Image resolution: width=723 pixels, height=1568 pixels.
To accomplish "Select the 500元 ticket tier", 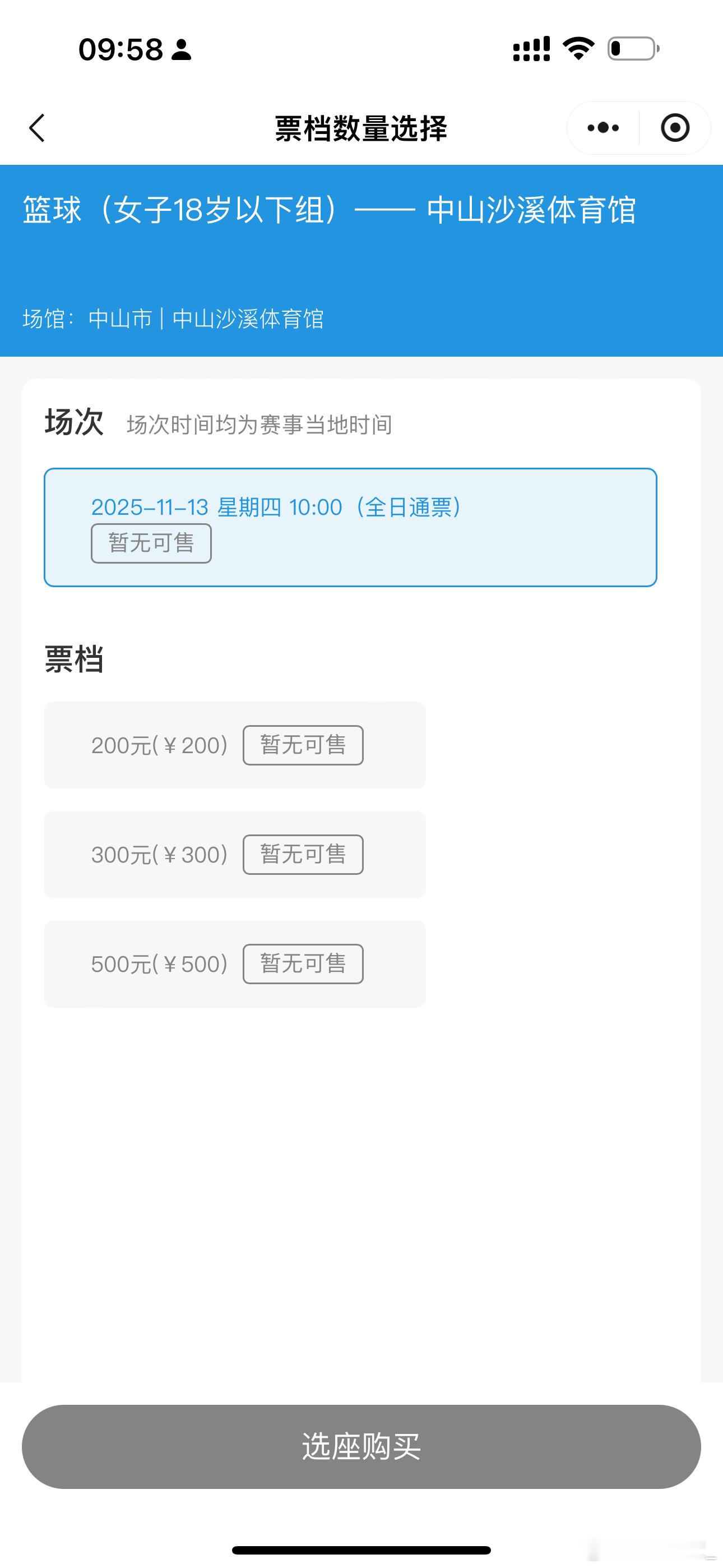I will tap(234, 963).
